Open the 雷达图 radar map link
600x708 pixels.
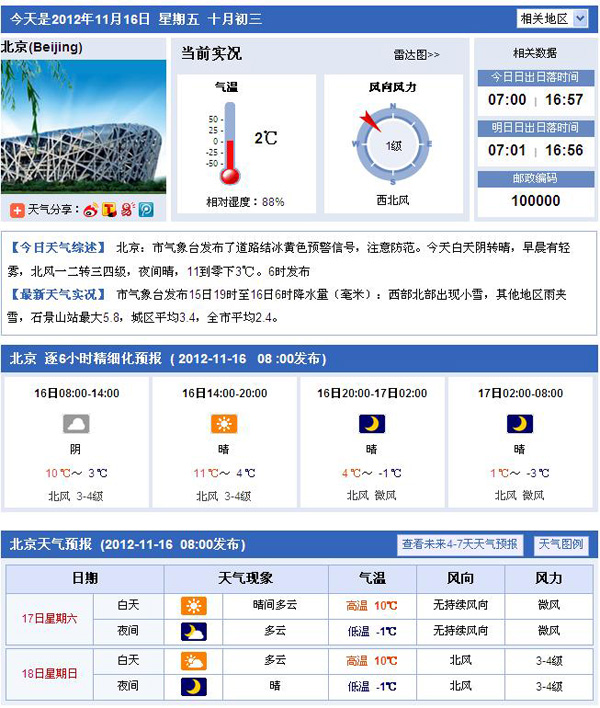coord(416,55)
